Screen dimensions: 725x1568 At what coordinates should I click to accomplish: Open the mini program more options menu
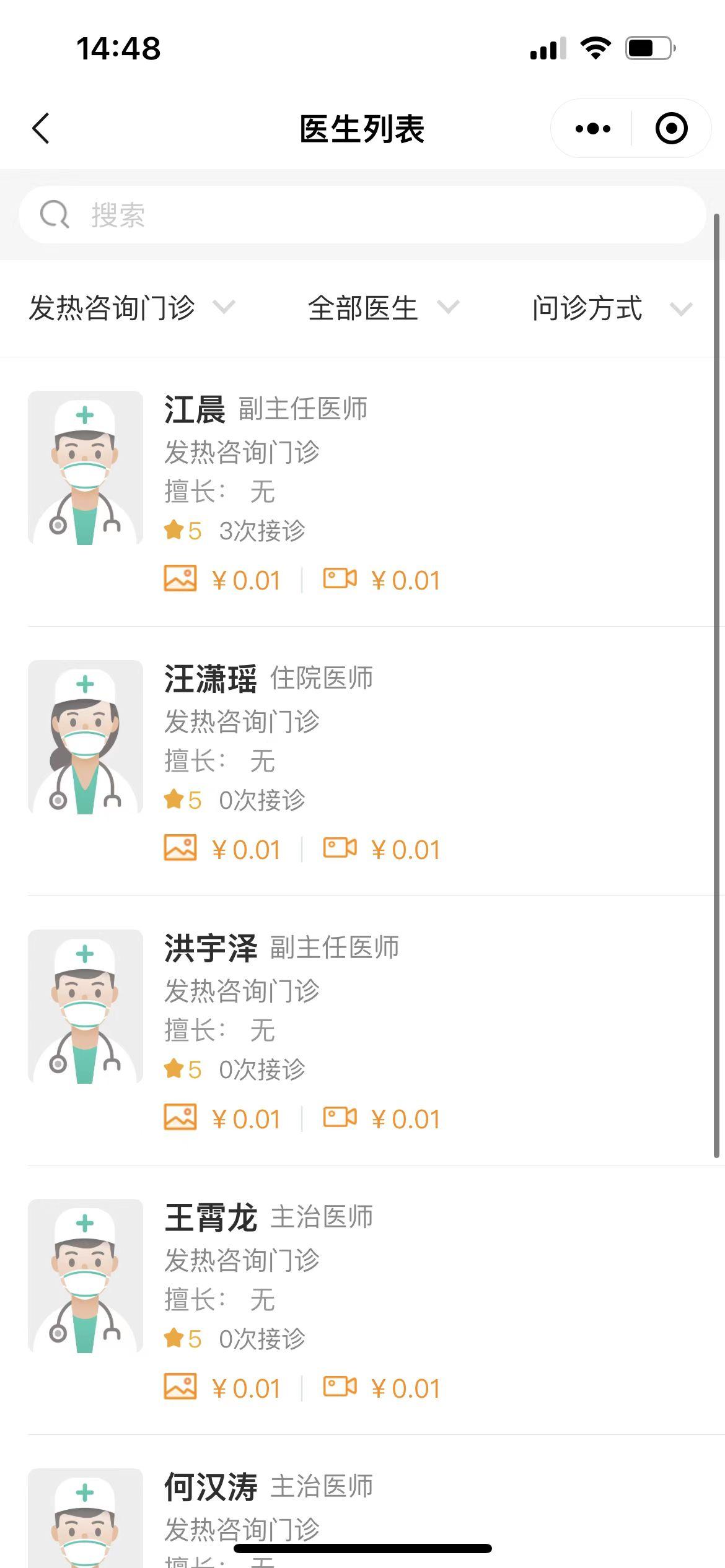coord(592,129)
